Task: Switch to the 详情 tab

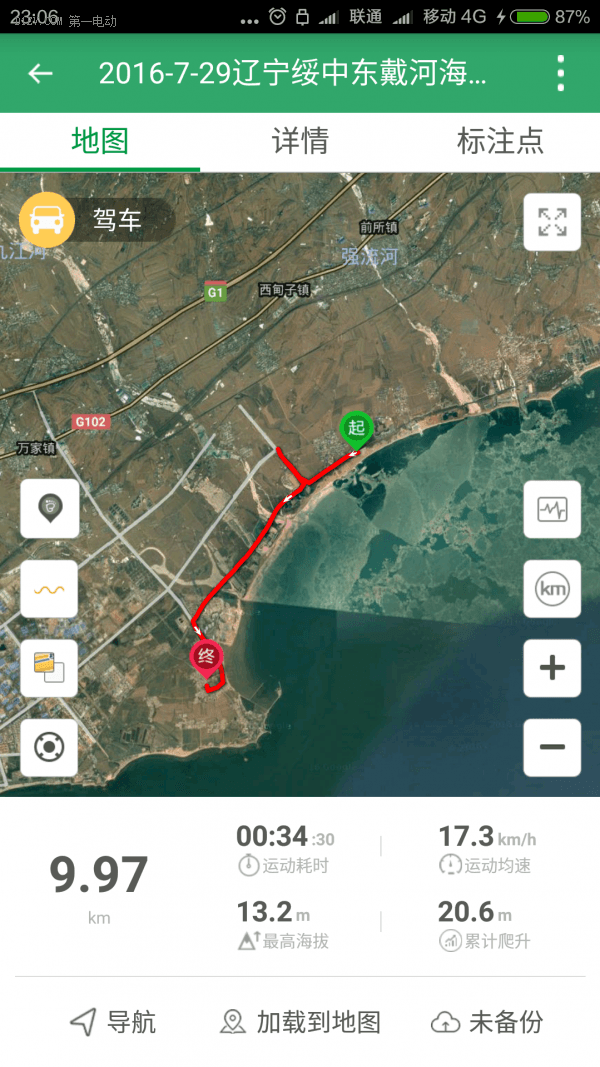Action: coord(300,141)
